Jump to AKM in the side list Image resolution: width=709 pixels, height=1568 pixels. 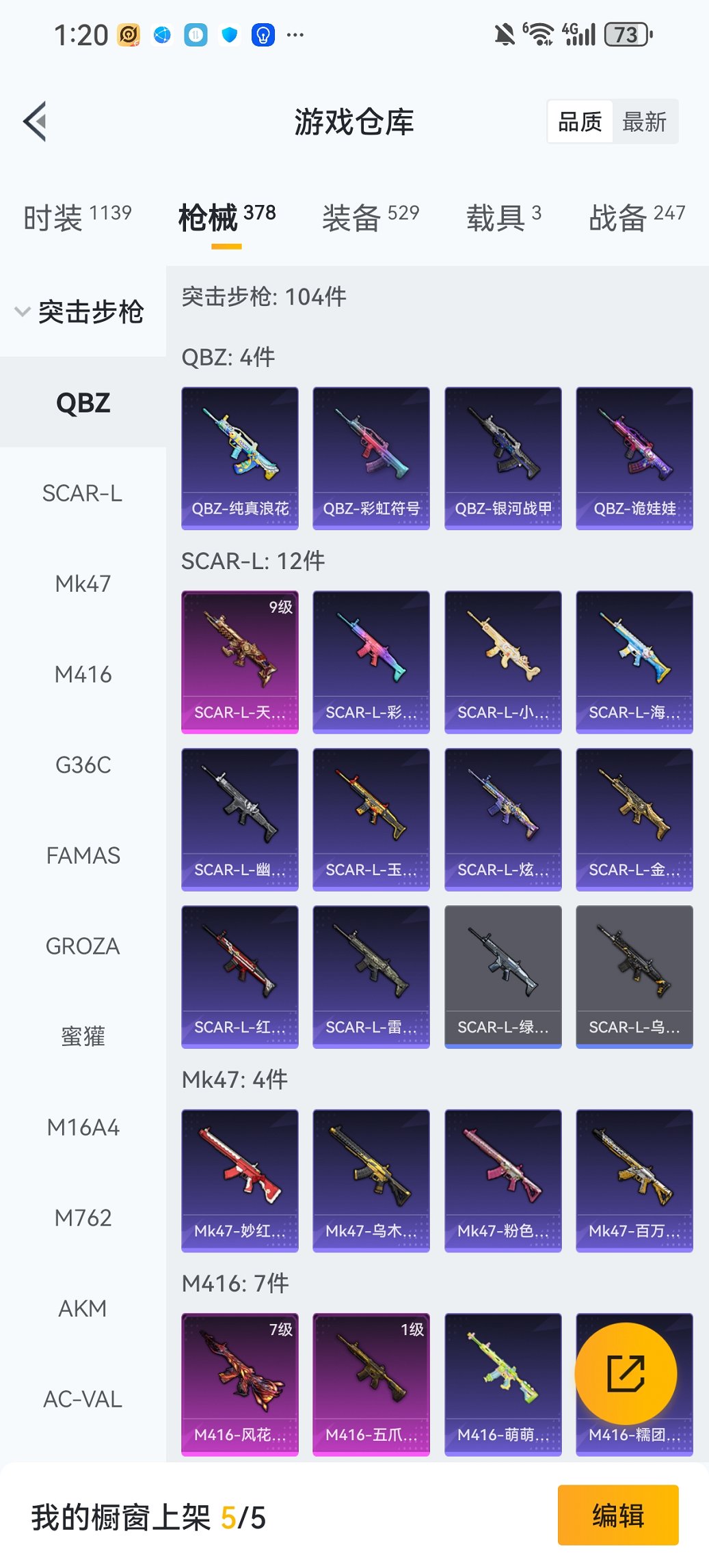tap(83, 1308)
